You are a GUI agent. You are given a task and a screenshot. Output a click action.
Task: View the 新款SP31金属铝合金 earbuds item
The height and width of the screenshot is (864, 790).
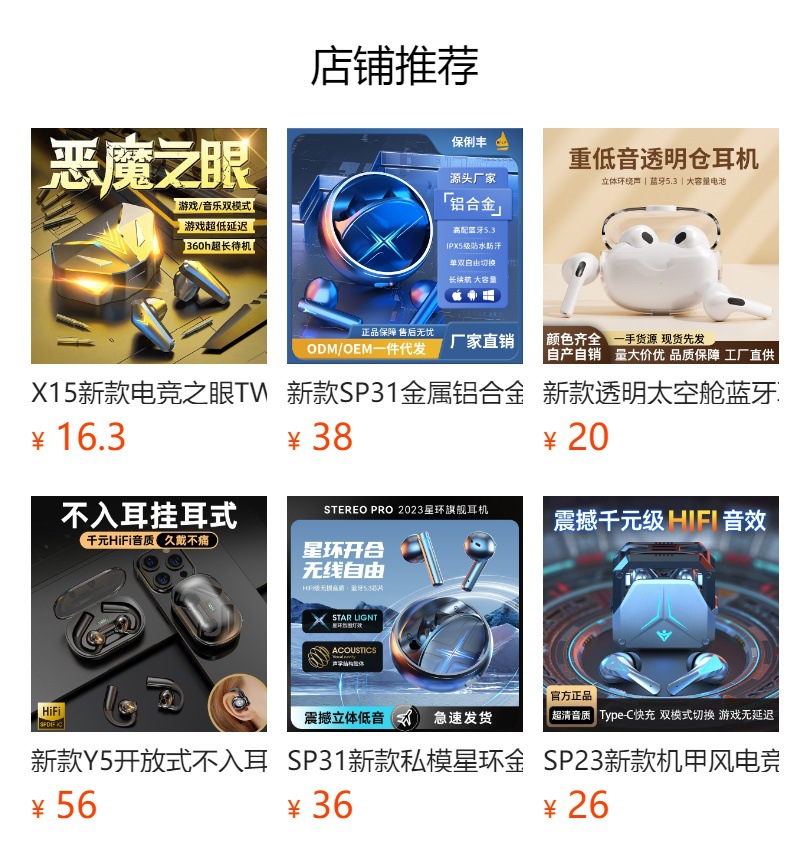(x=405, y=246)
